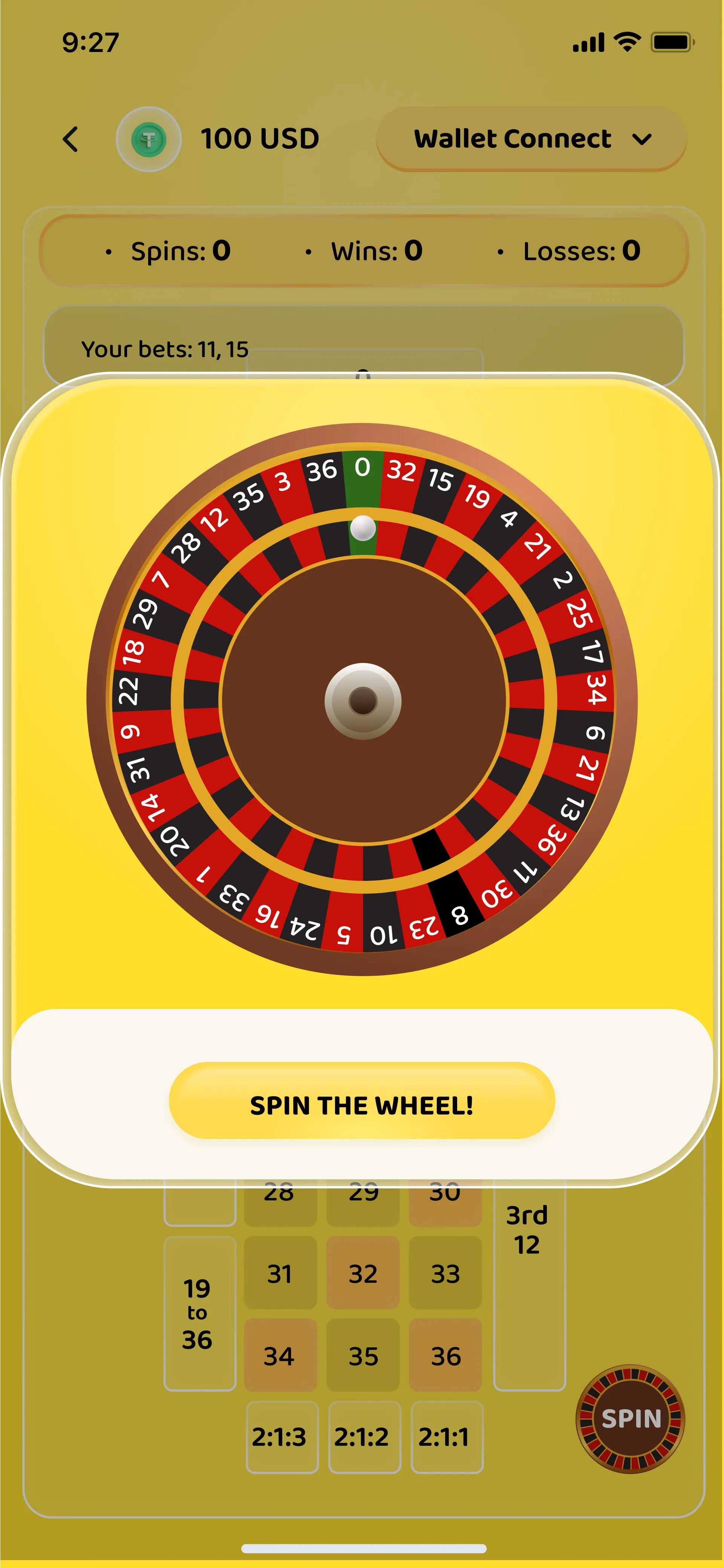
Task: Select the 19 to 36 bet
Action: 199,1313
